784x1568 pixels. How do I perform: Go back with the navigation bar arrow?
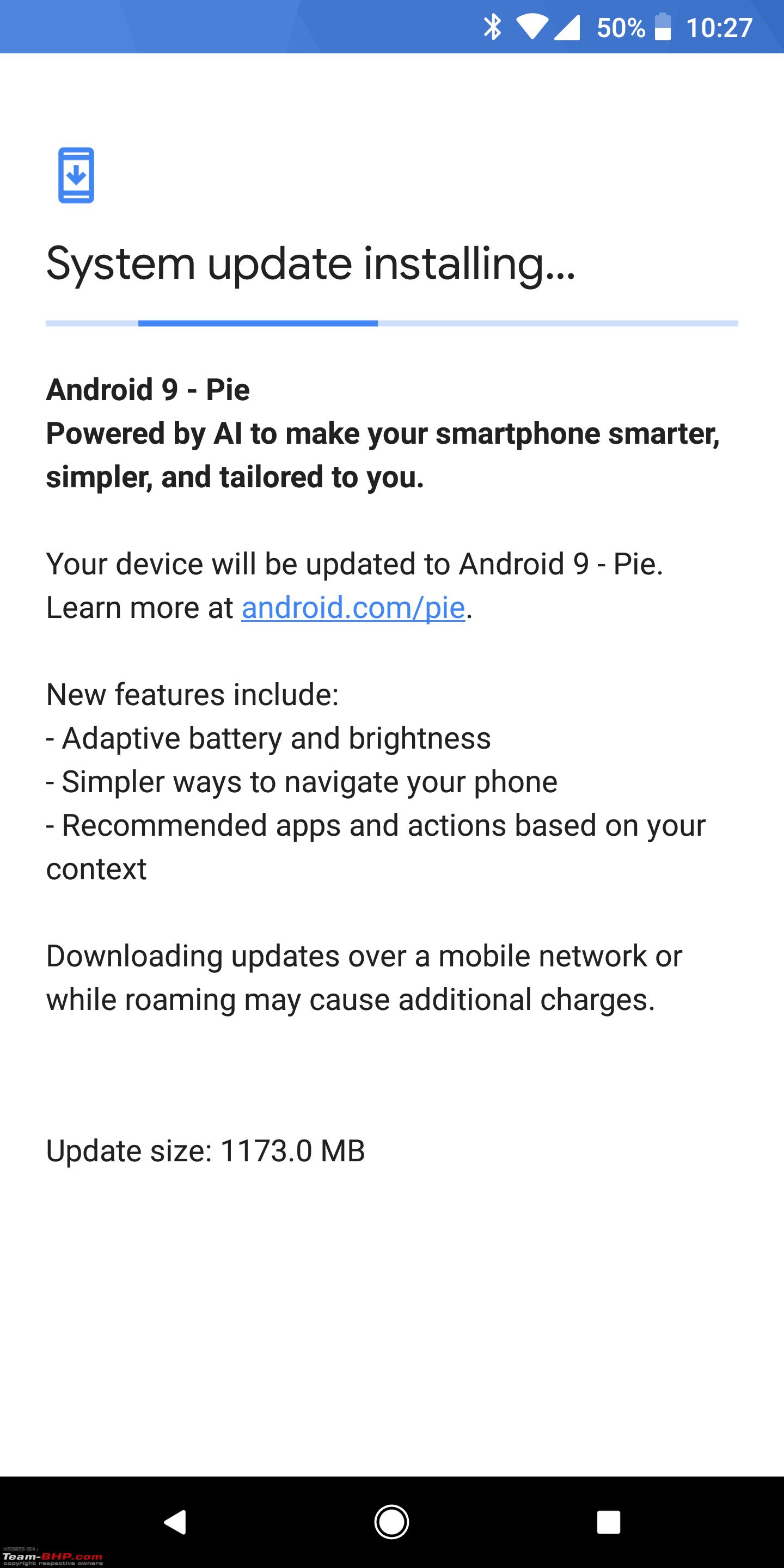[175, 1522]
